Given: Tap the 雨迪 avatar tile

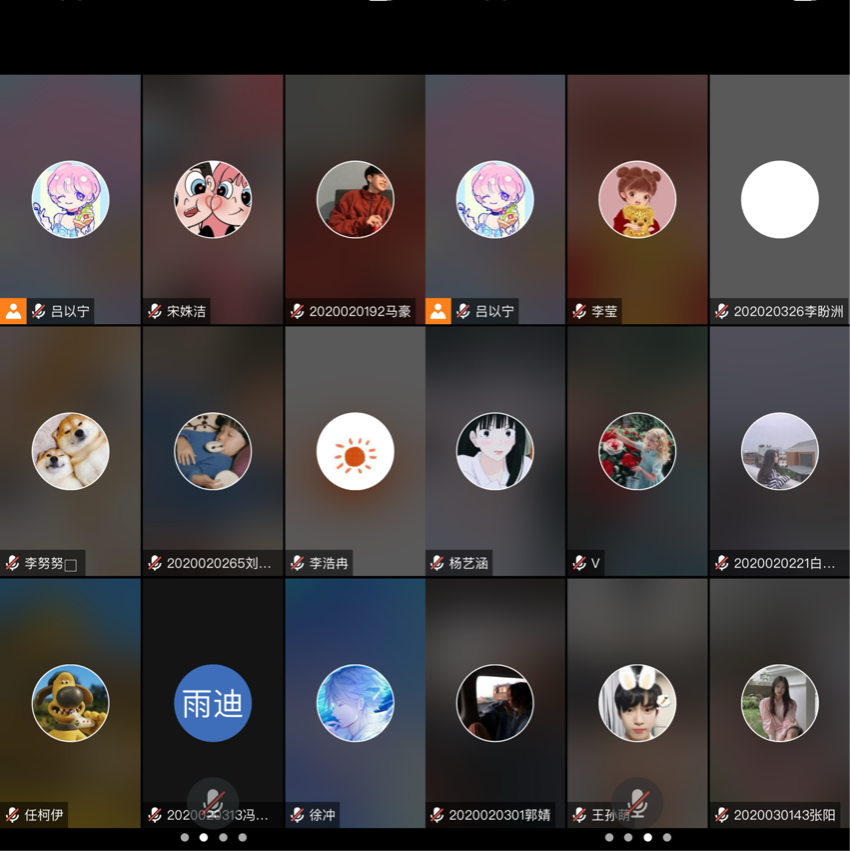Looking at the screenshot, I should 213,703.
